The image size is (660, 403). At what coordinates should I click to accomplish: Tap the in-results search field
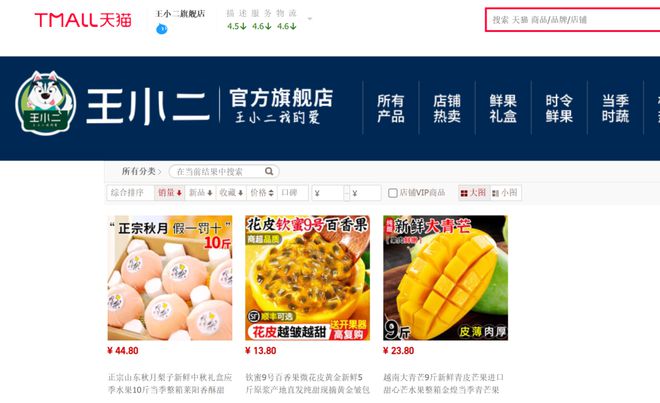click(x=218, y=171)
